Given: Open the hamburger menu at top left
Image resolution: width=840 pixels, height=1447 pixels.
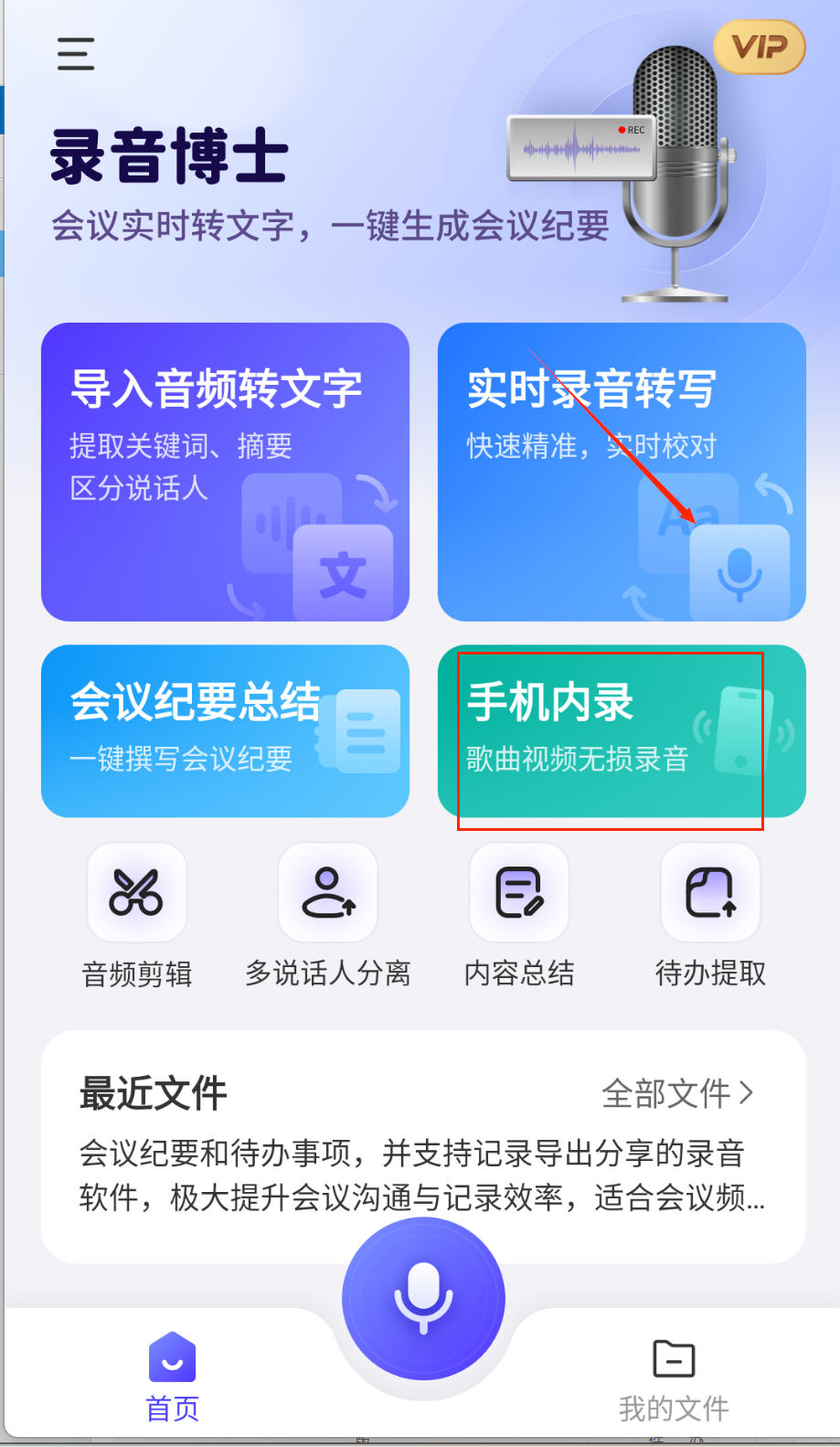Looking at the screenshot, I should click(x=76, y=55).
